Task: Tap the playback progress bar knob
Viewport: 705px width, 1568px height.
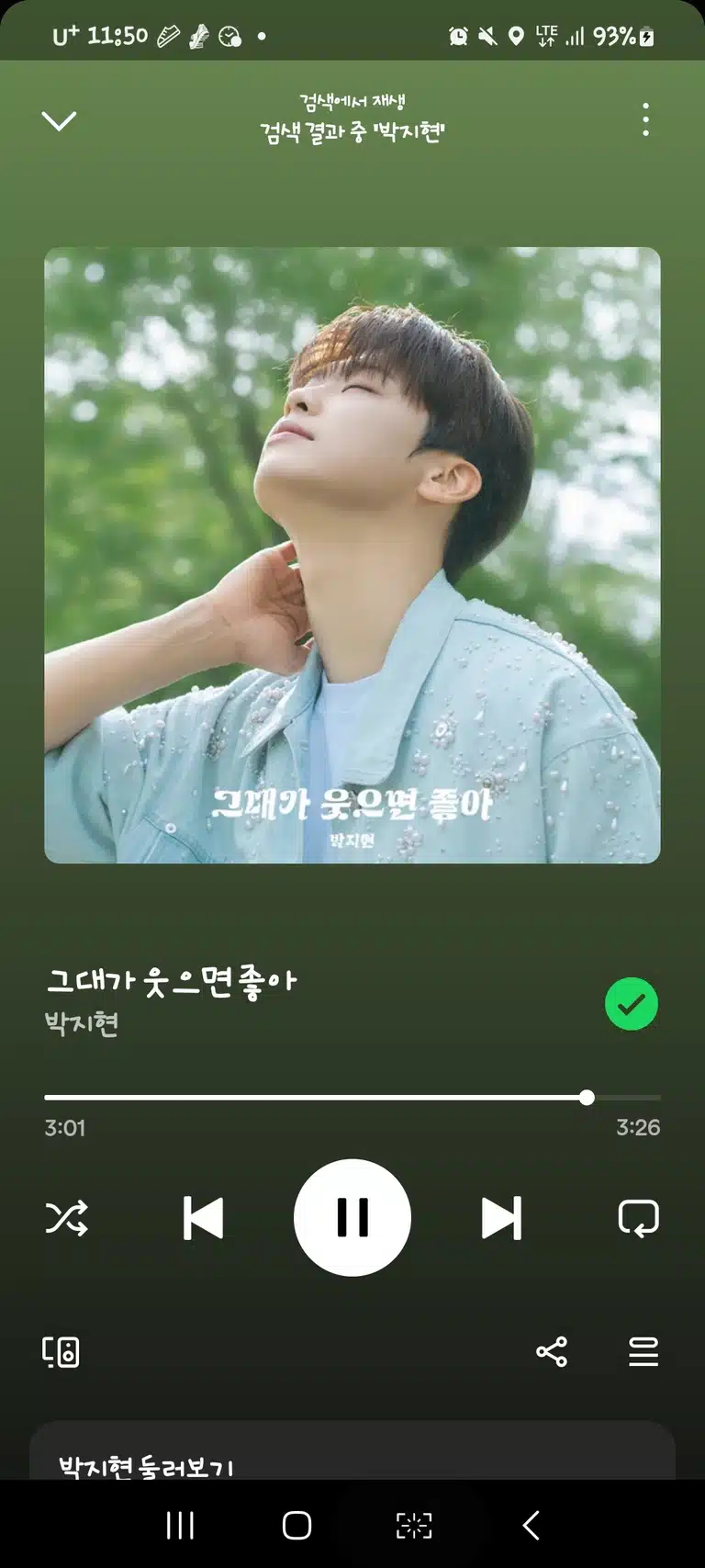Action: click(x=587, y=1097)
